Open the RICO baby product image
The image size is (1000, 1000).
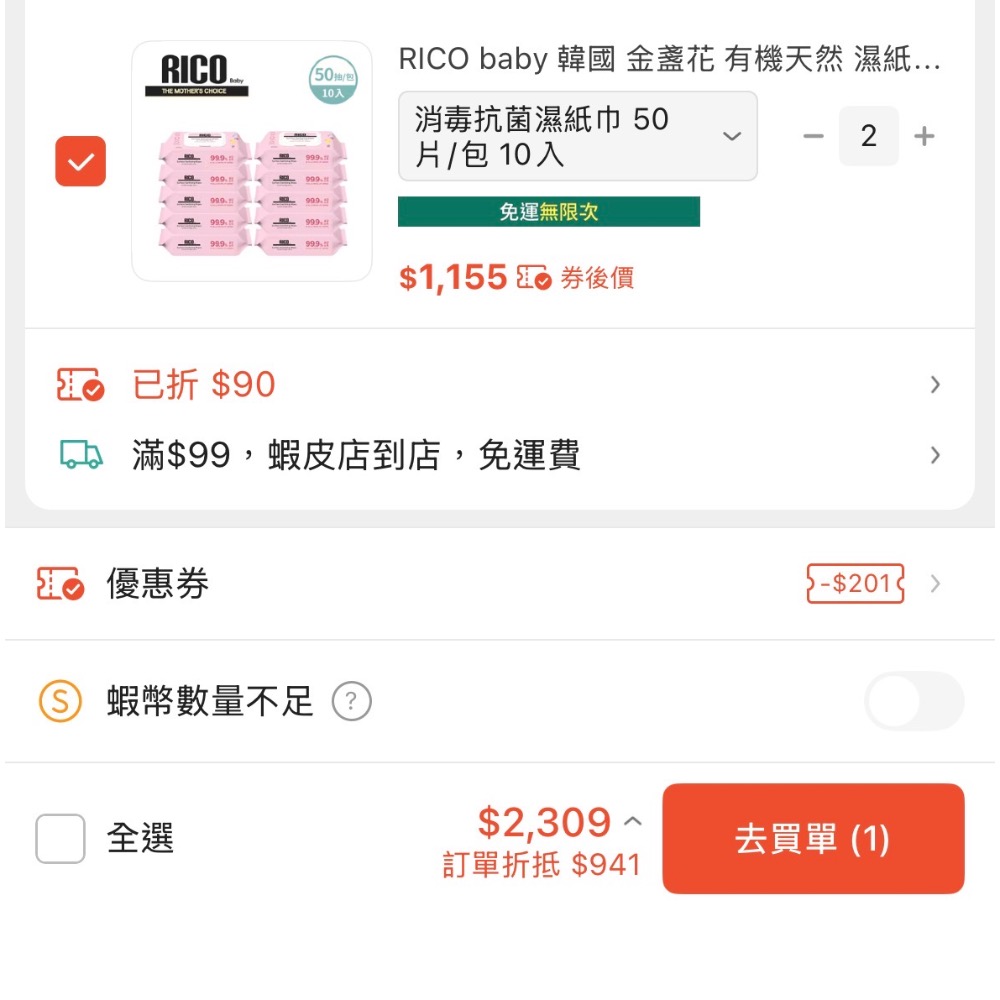tap(252, 161)
